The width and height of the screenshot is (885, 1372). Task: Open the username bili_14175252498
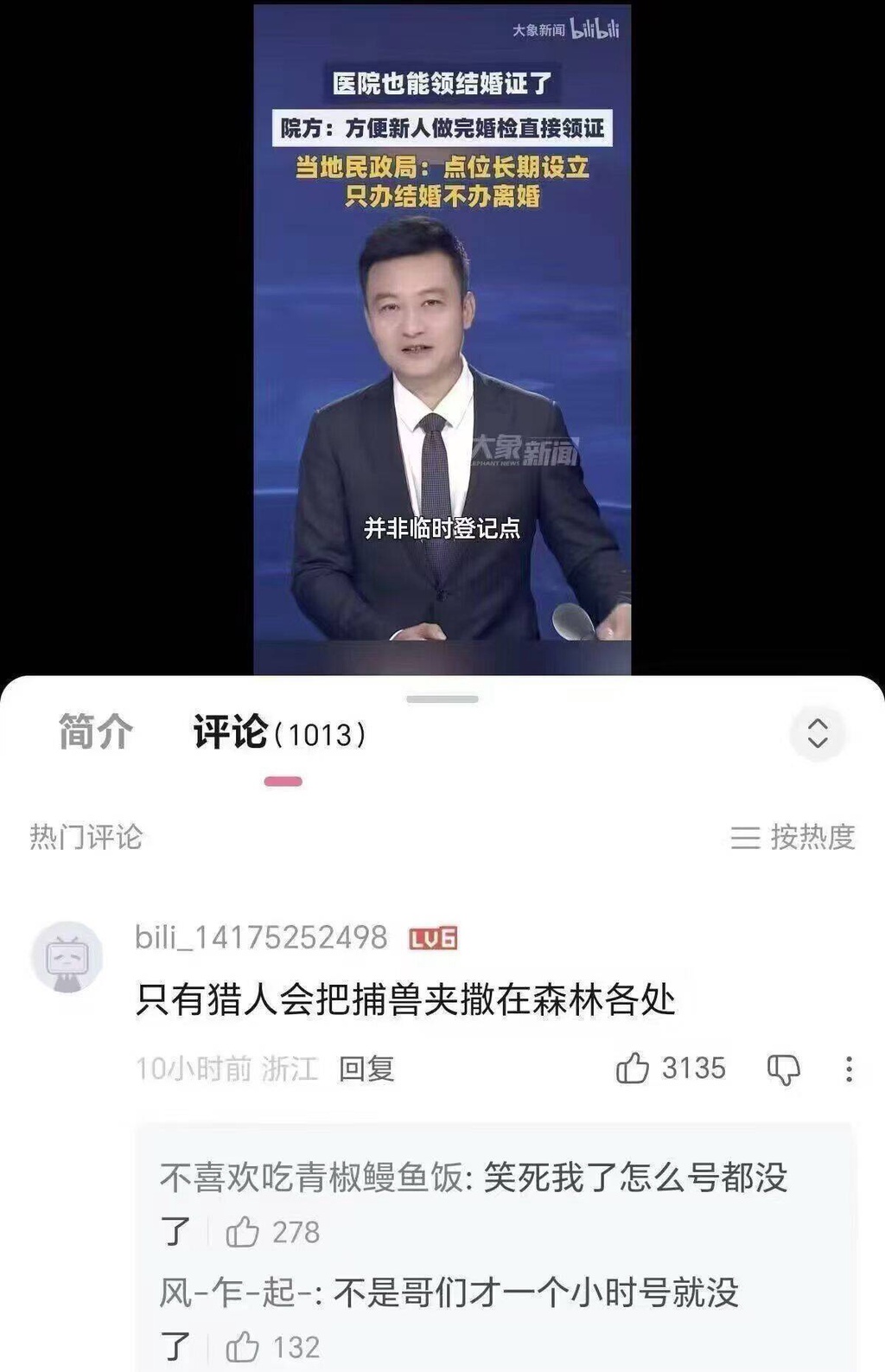[x=261, y=937]
